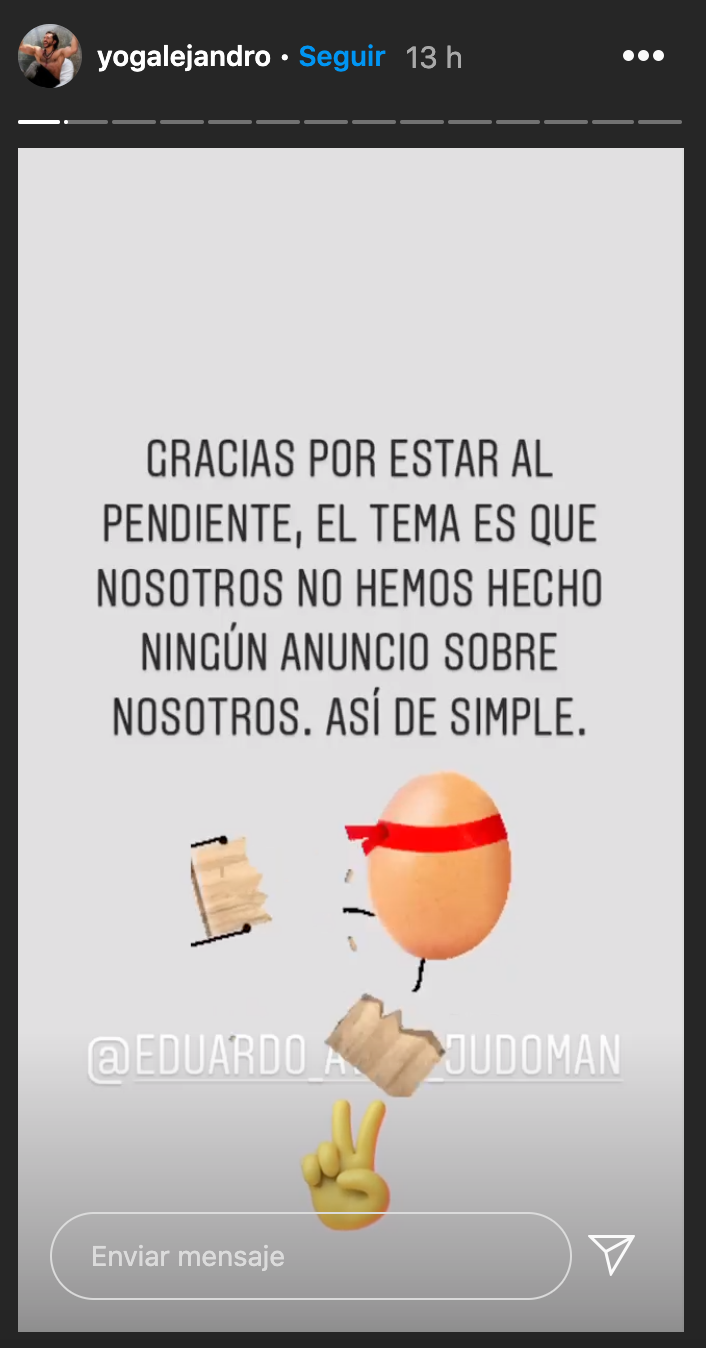Screen dimensions: 706x1348
Task: Follow yogalejandro with Seguir
Action: pyautogui.click(x=341, y=57)
